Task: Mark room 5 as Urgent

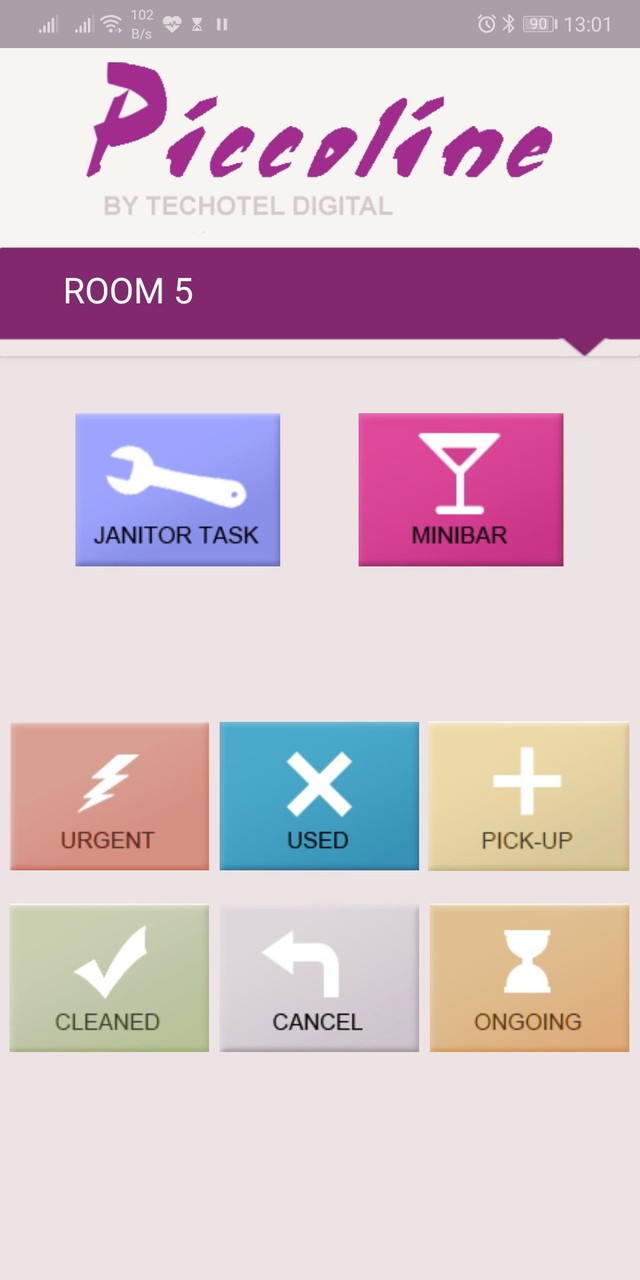Action: 109,796
